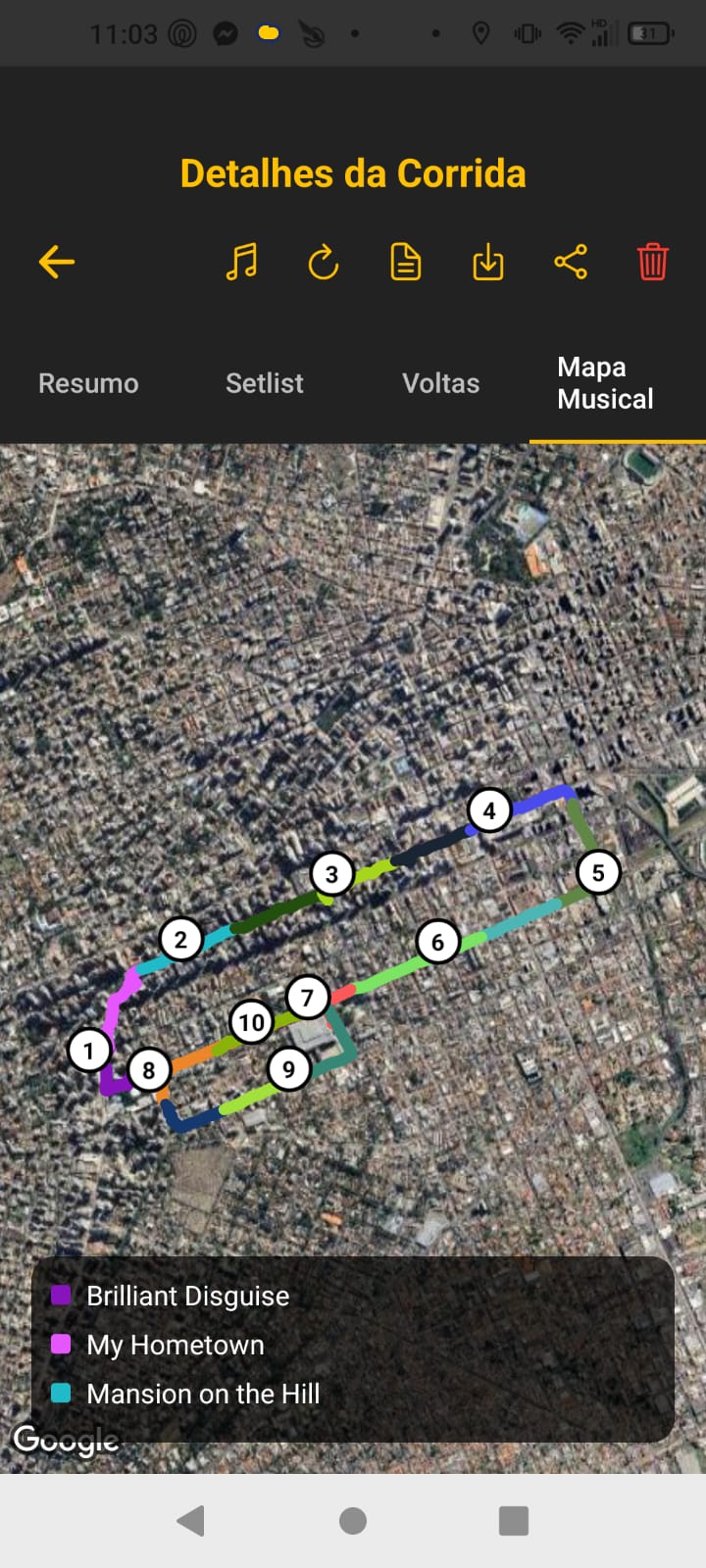Go back using the yellow arrow
The height and width of the screenshot is (1568, 706).
click(56, 262)
